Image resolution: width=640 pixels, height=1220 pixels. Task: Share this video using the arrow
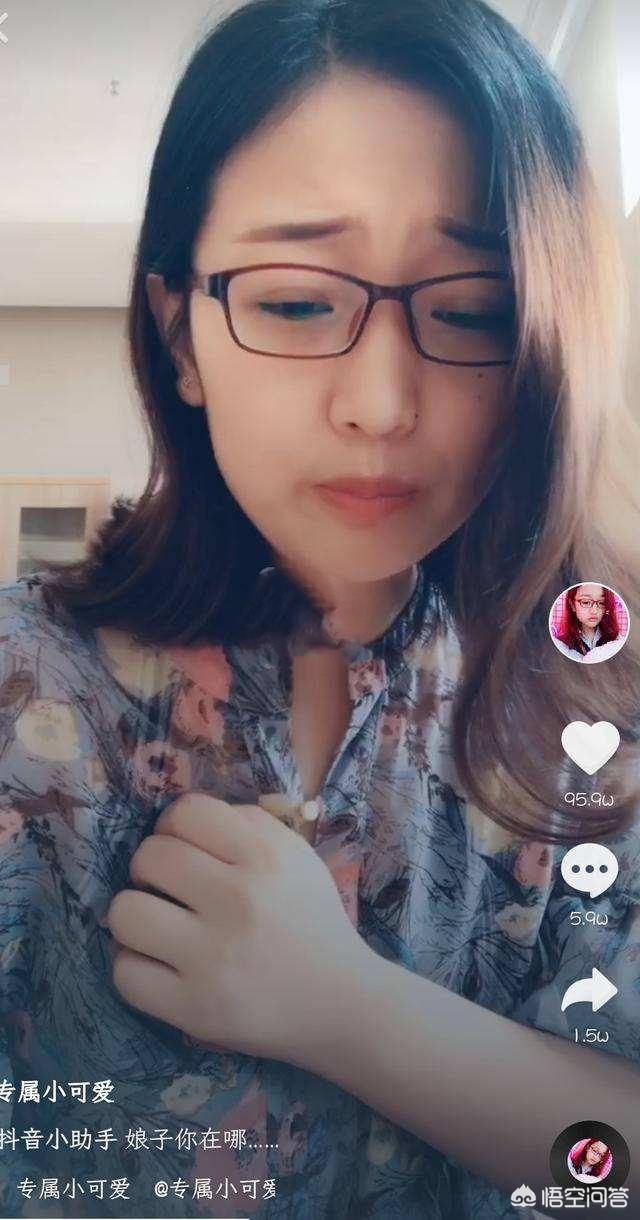point(589,991)
